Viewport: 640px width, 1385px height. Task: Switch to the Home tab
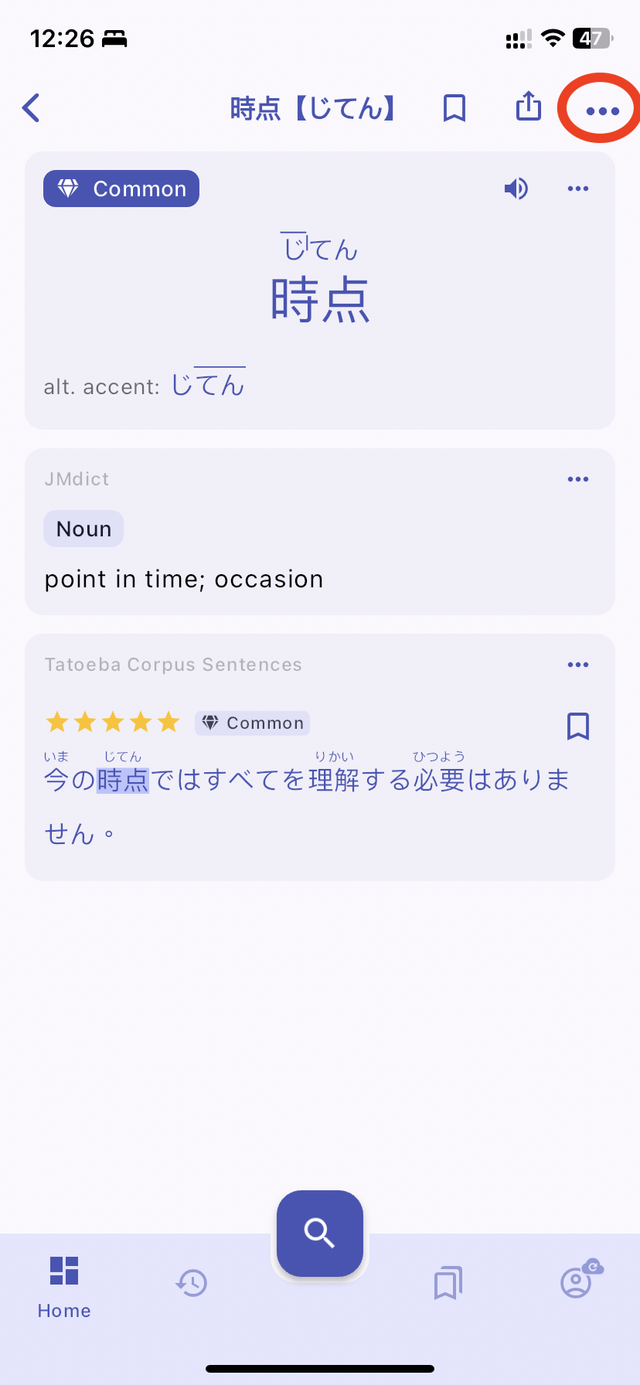tap(64, 1286)
